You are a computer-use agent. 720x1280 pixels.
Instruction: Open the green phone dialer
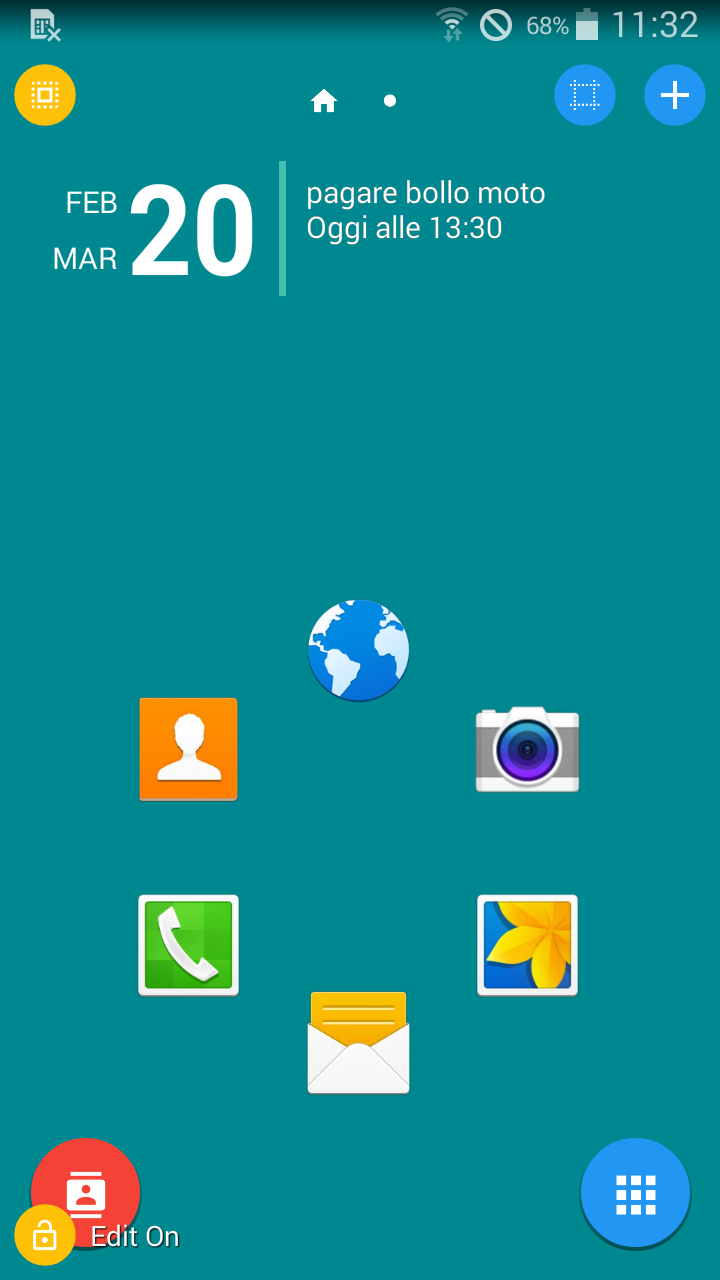coord(188,945)
